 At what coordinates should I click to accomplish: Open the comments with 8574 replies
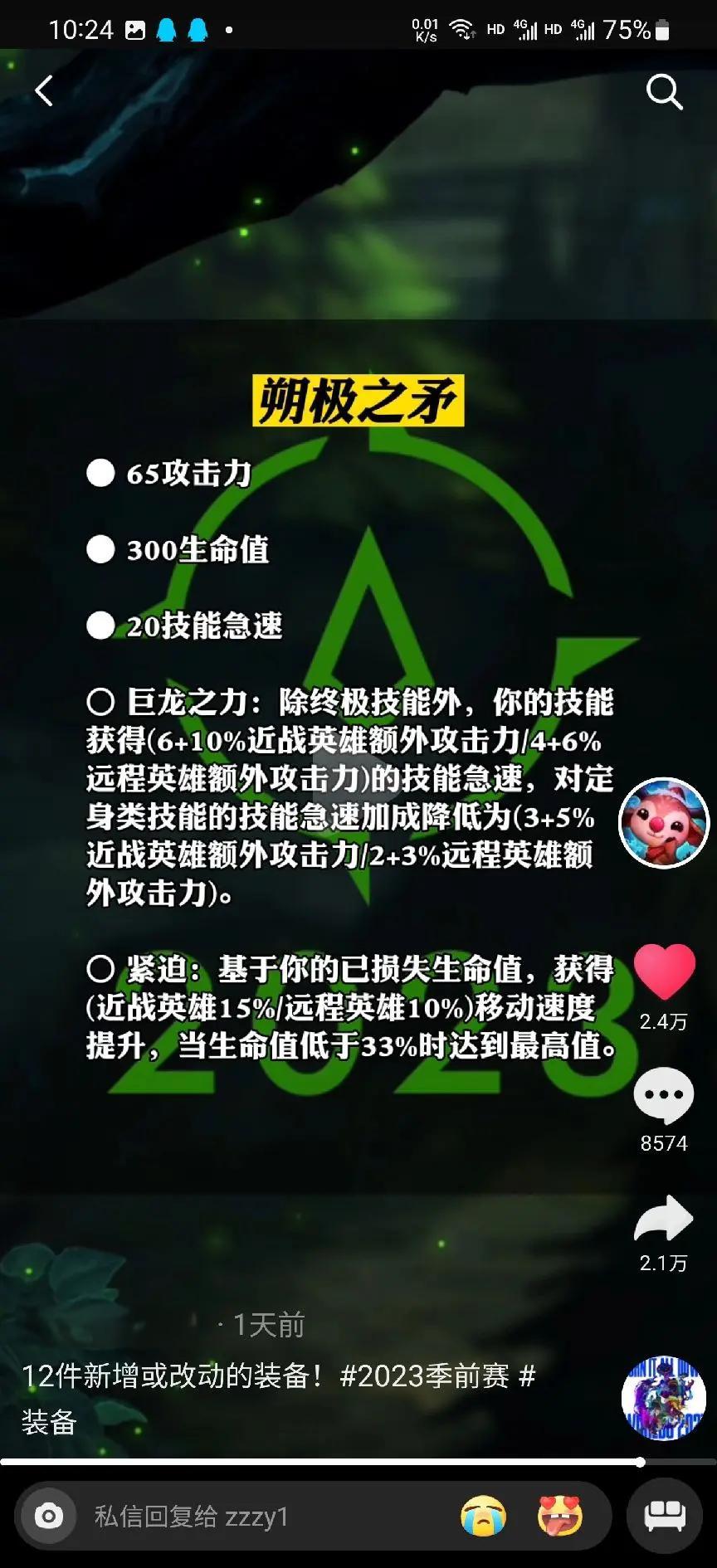click(x=663, y=1097)
